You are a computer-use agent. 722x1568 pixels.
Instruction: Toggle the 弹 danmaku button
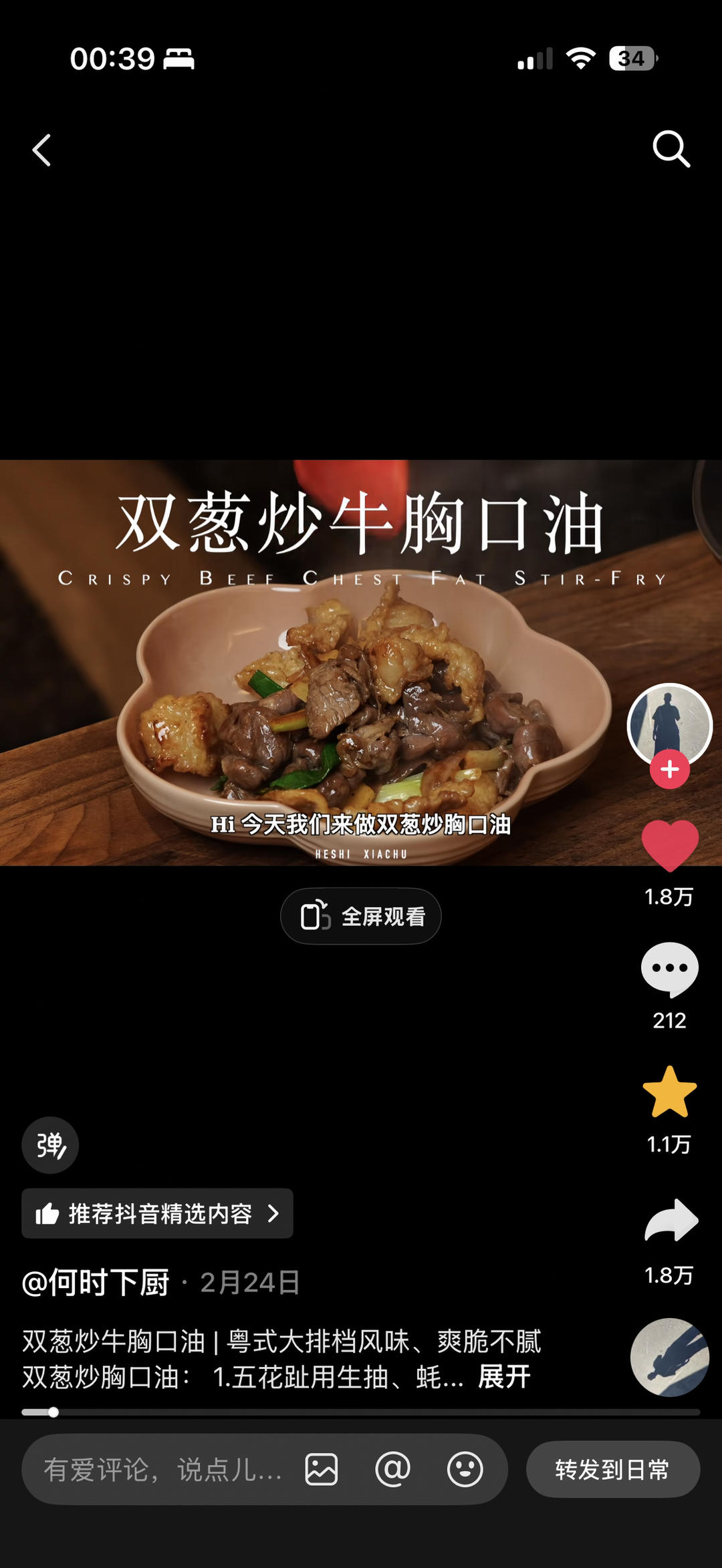point(50,1145)
